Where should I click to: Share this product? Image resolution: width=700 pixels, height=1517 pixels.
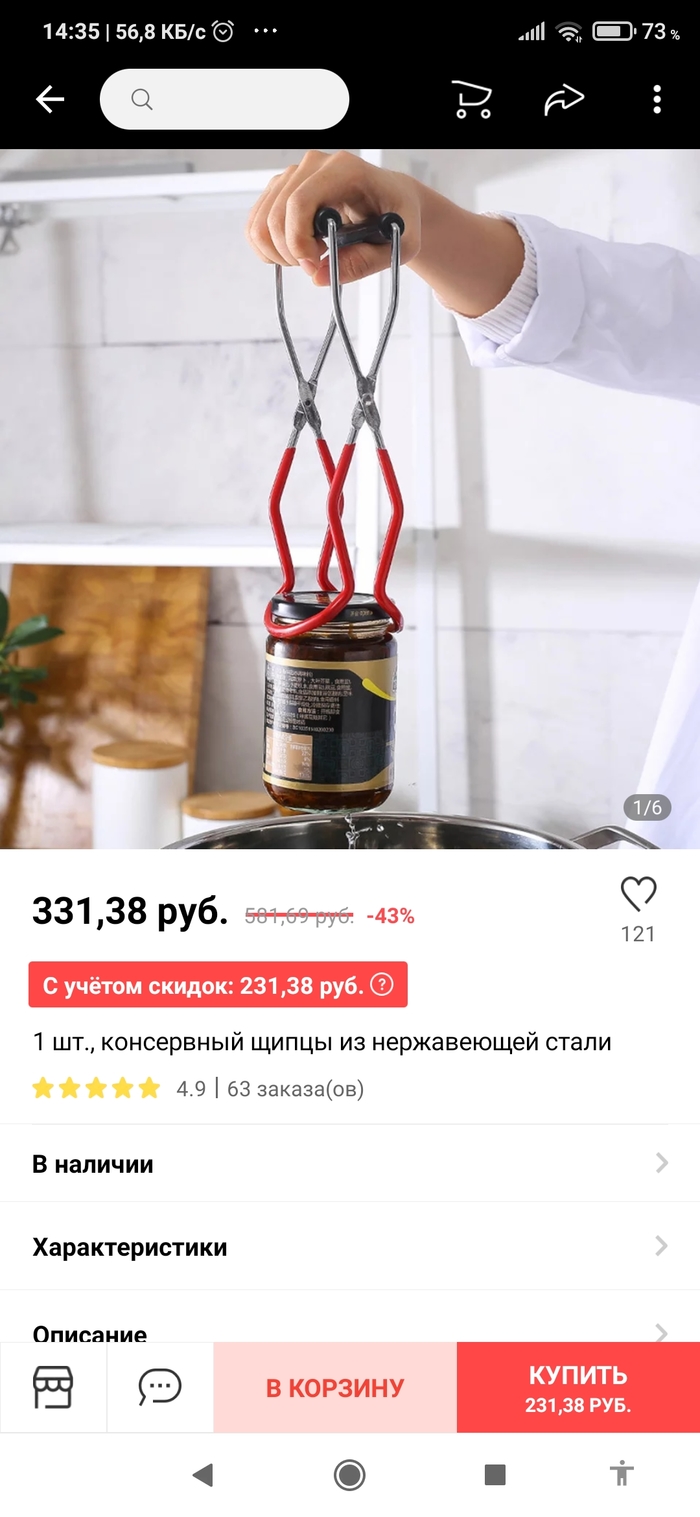(x=564, y=99)
